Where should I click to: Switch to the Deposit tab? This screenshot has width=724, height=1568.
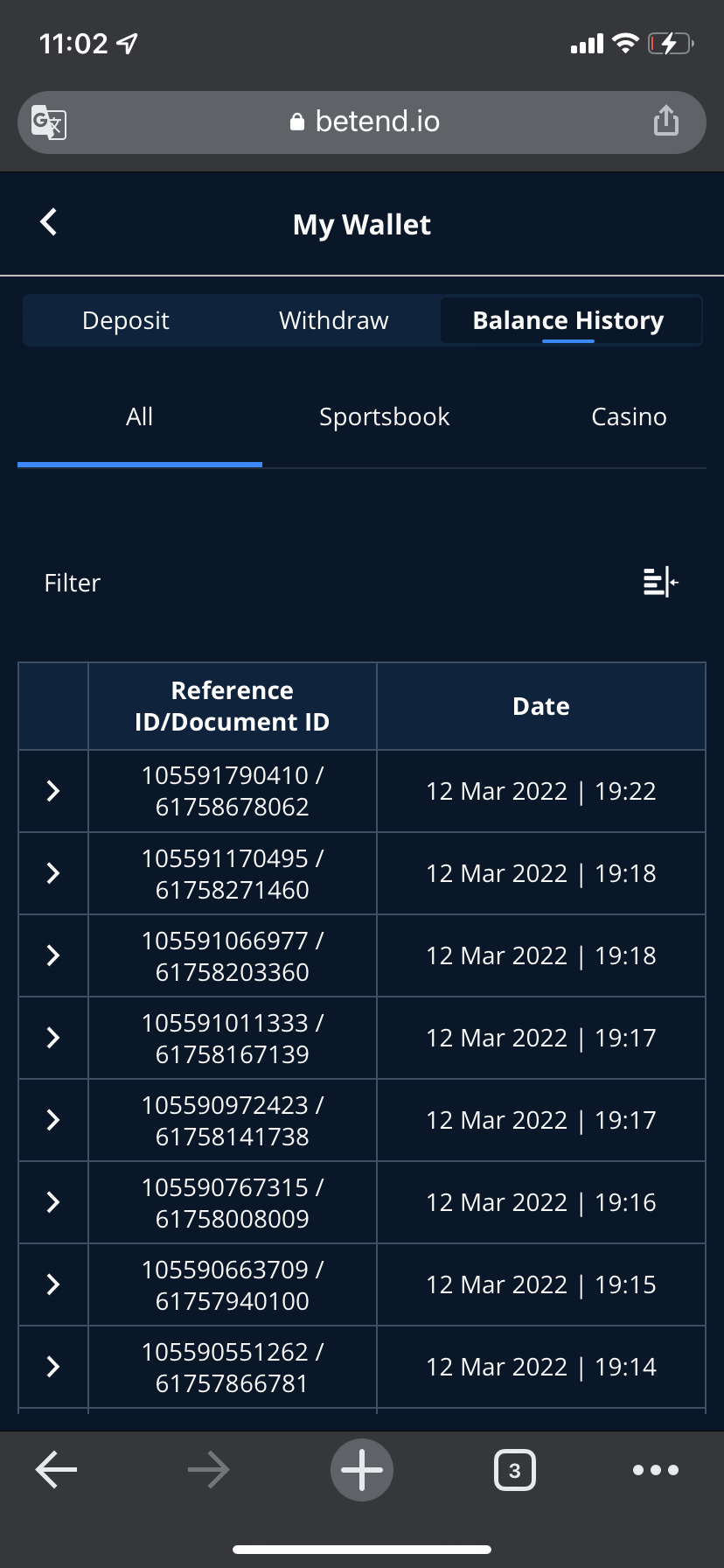(x=126, y=320)
